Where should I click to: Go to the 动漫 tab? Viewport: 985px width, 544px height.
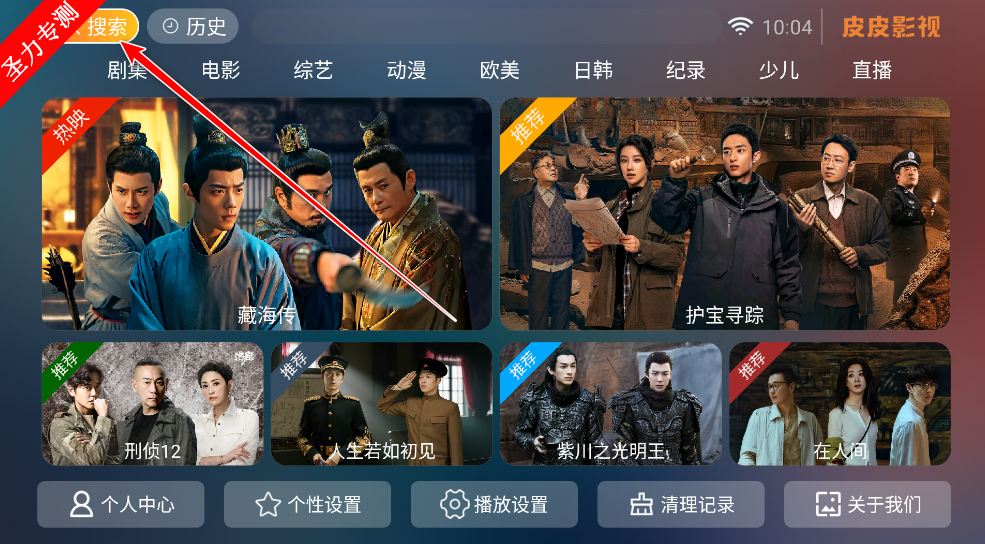406,70
